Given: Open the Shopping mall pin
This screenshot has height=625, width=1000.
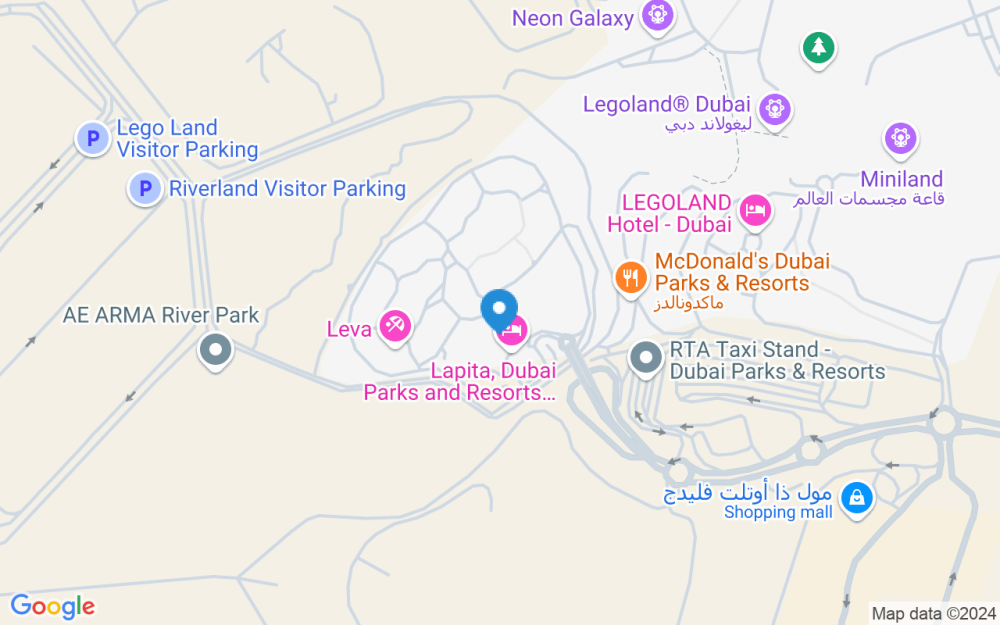Looking at the screenshot, I should click(856, 499).
